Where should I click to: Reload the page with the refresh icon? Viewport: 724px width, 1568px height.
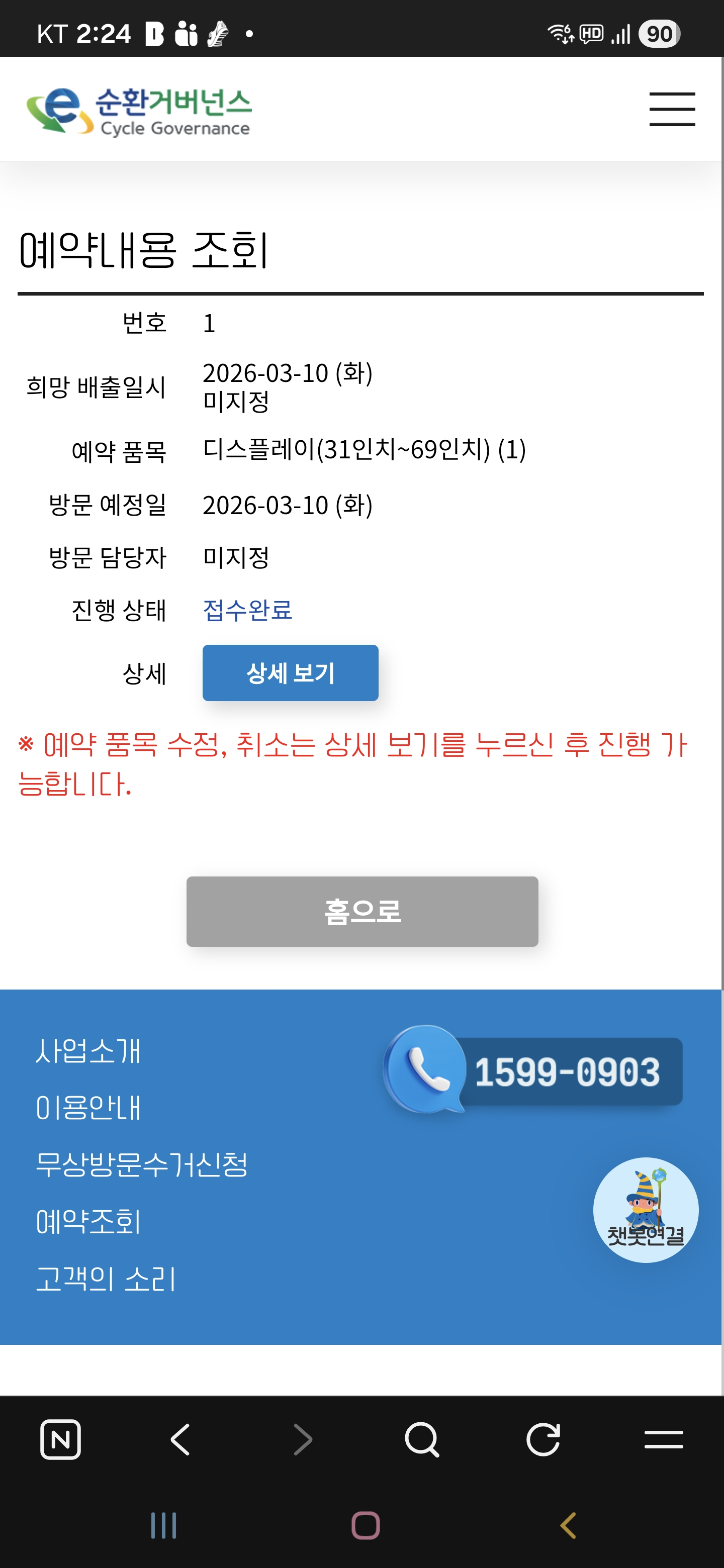(x=542, y=1439)
